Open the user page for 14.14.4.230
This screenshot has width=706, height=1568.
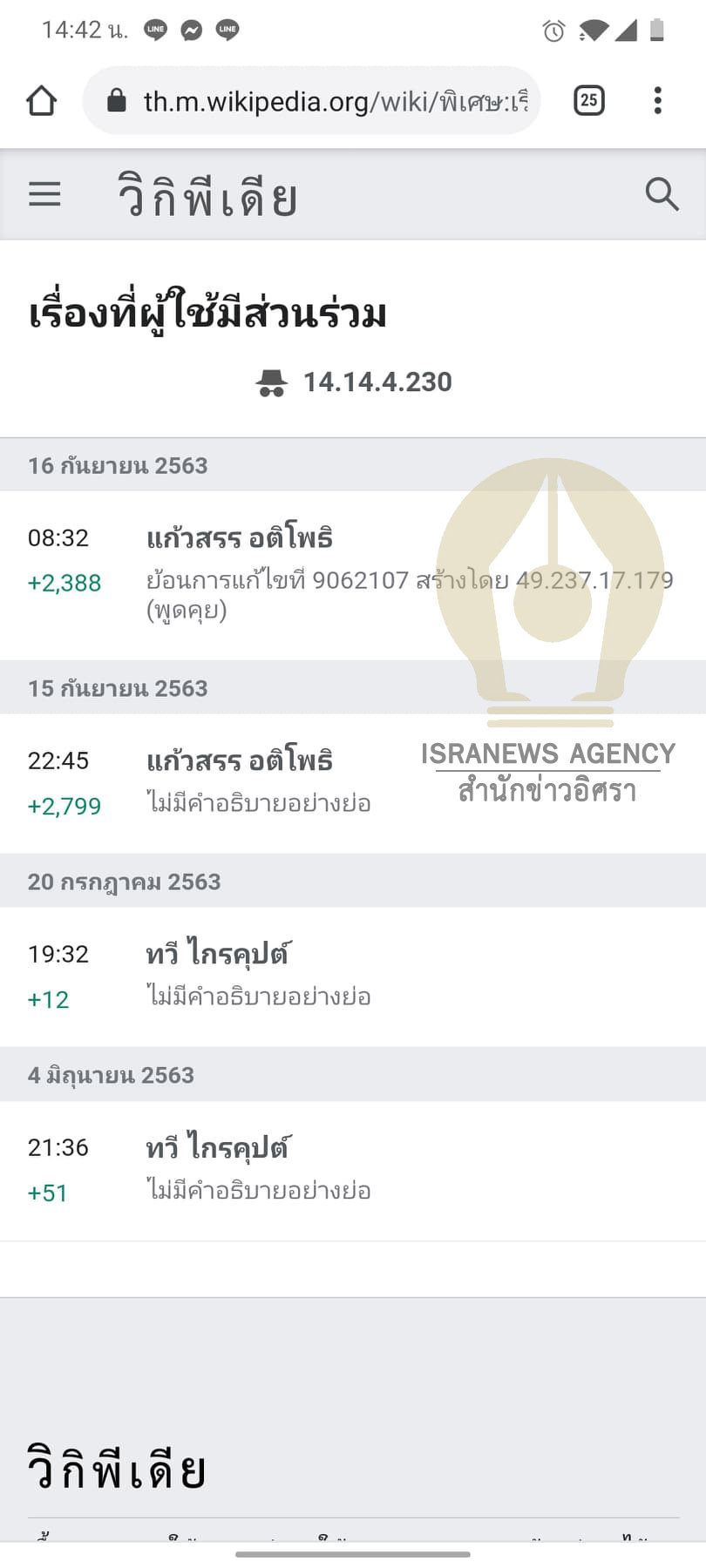pyautogui.click(x=377, y=382)
